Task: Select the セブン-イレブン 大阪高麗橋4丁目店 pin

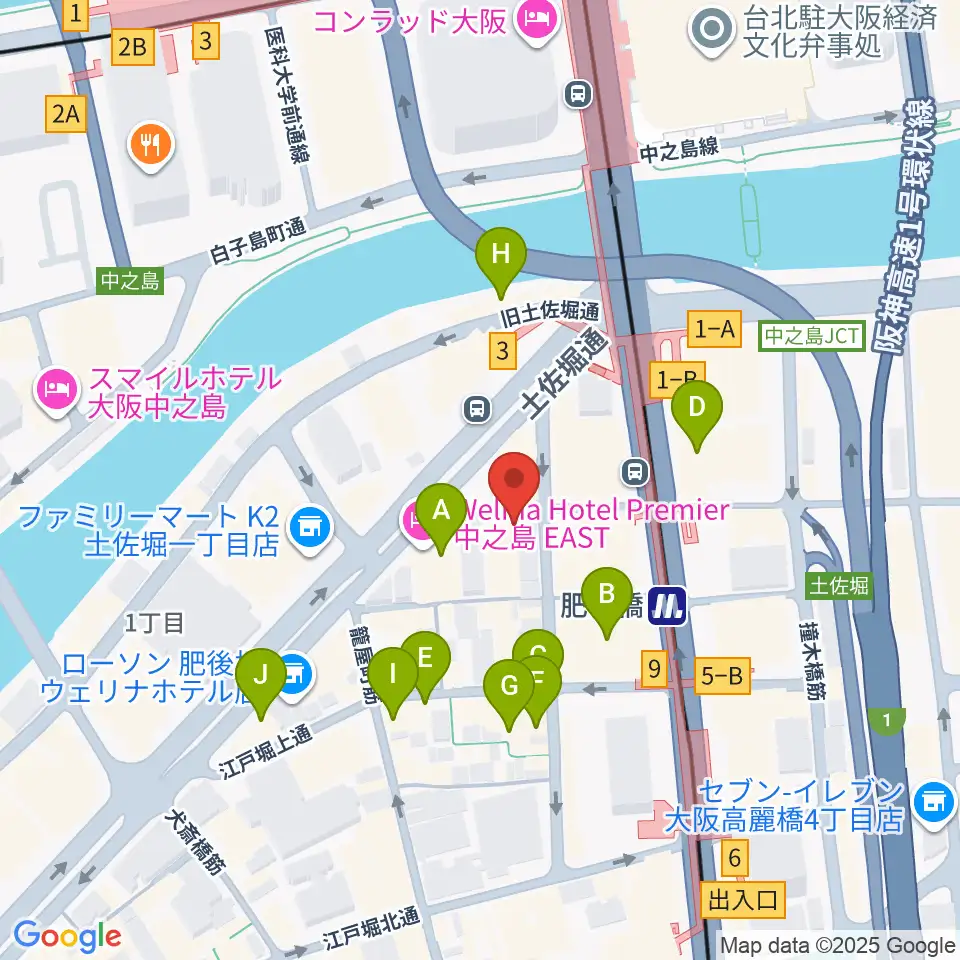Action: tap(934, 804)
